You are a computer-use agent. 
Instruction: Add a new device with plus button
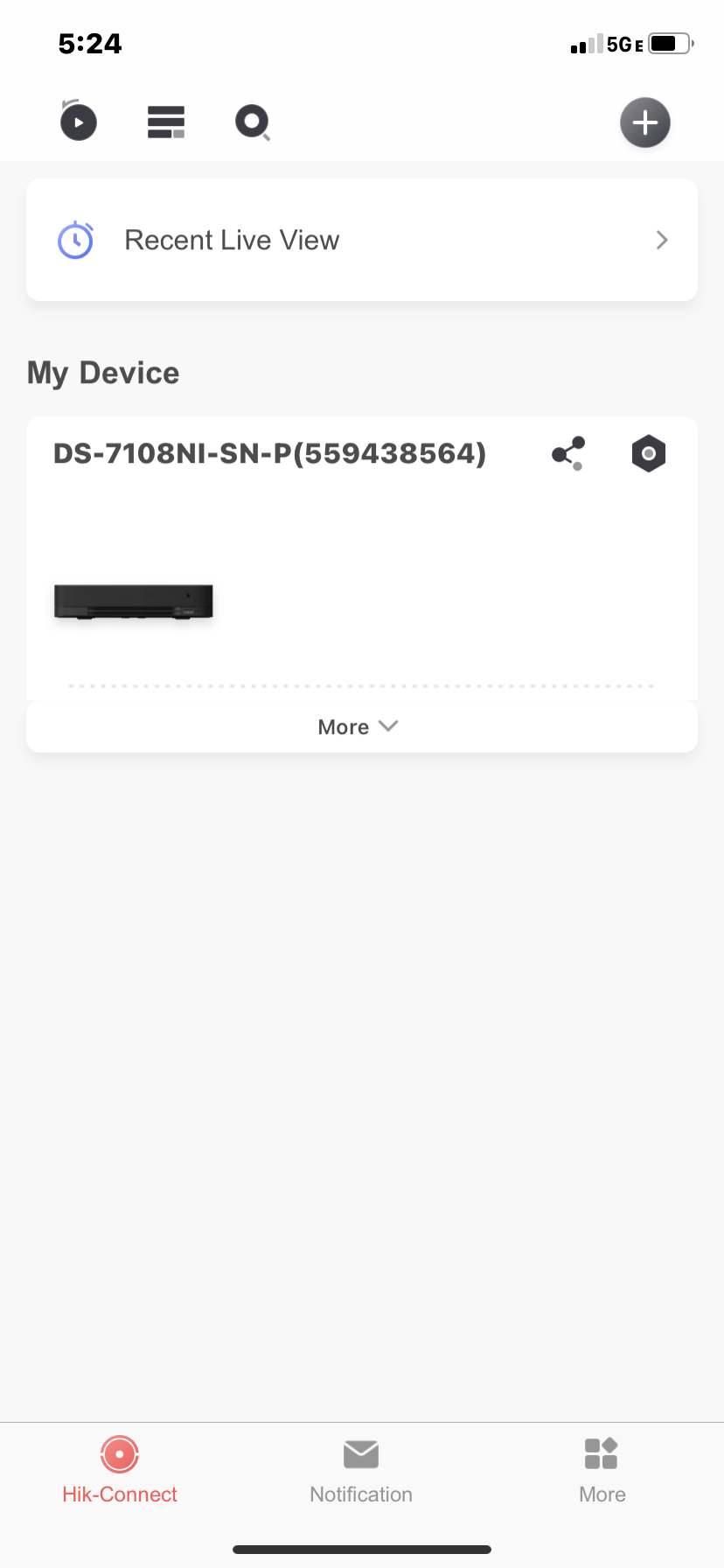[644, 122]
